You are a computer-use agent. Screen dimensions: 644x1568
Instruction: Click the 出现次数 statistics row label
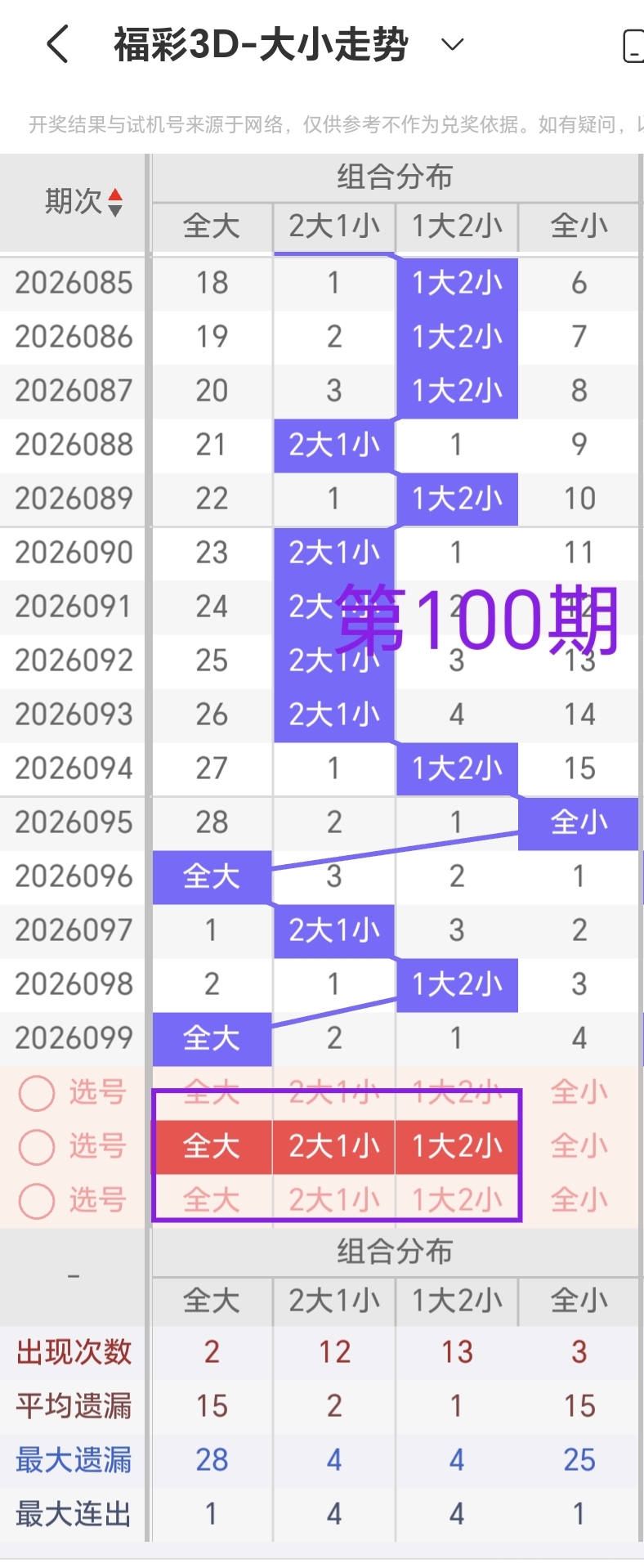coord(74,1352)
